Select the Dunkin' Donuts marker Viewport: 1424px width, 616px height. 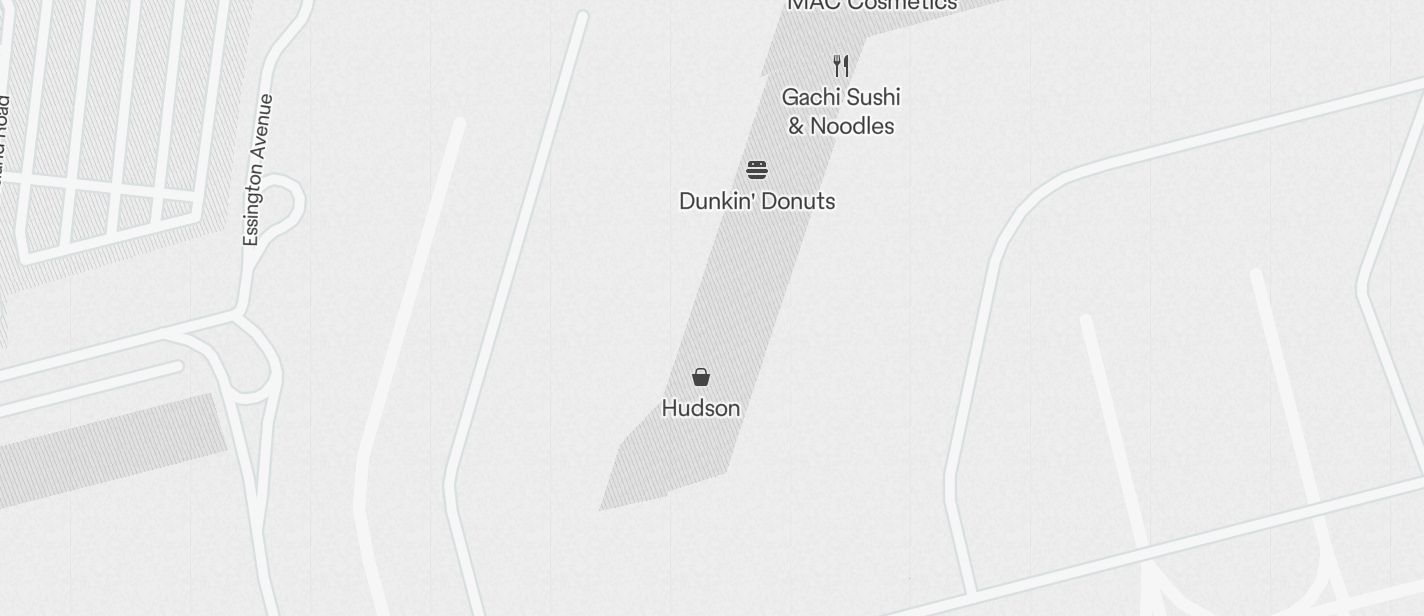[757, 170]
